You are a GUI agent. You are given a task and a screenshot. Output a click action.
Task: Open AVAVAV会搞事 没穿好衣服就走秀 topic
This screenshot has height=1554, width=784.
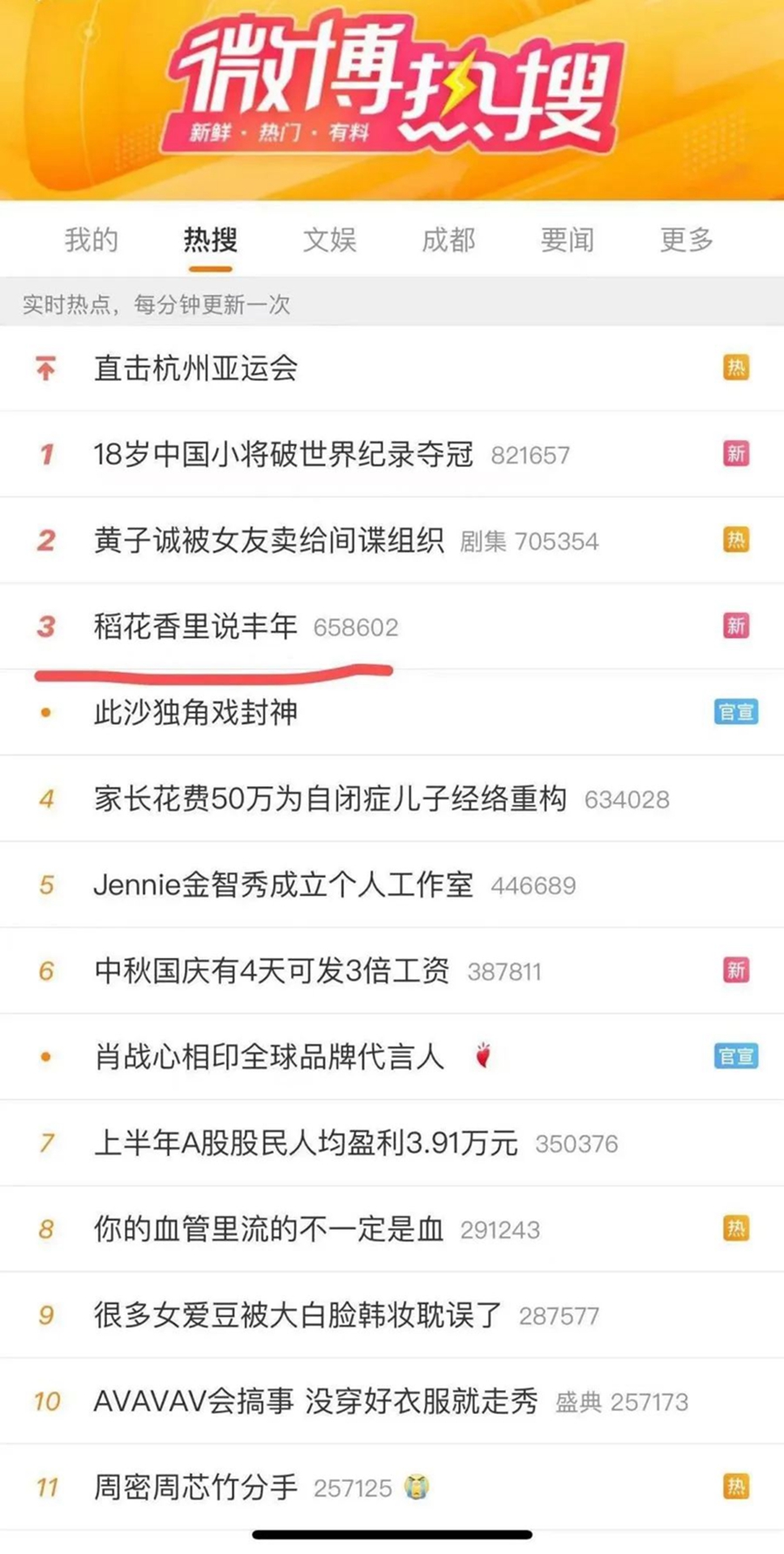click(x=315, y=1401)
